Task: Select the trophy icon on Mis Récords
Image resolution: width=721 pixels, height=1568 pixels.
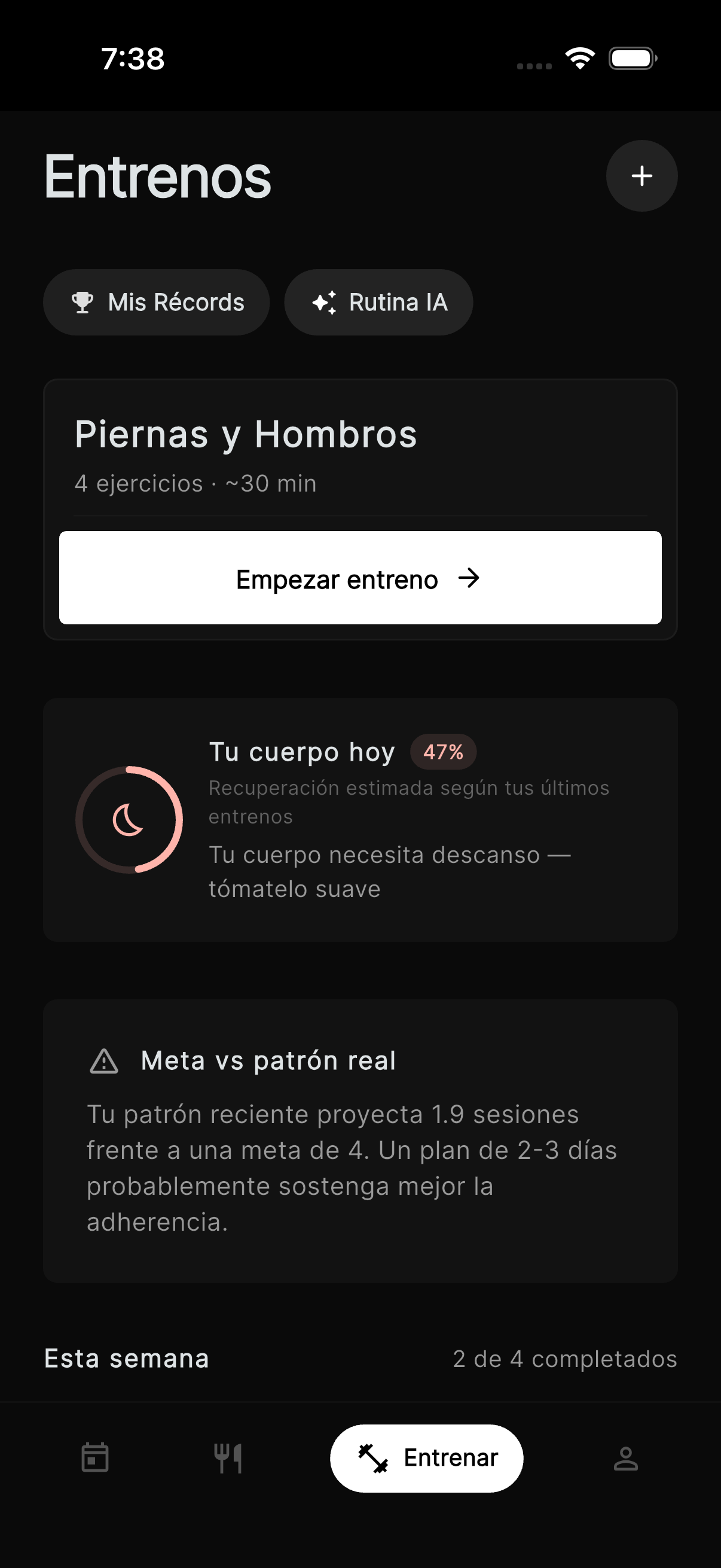Action: 82,301
